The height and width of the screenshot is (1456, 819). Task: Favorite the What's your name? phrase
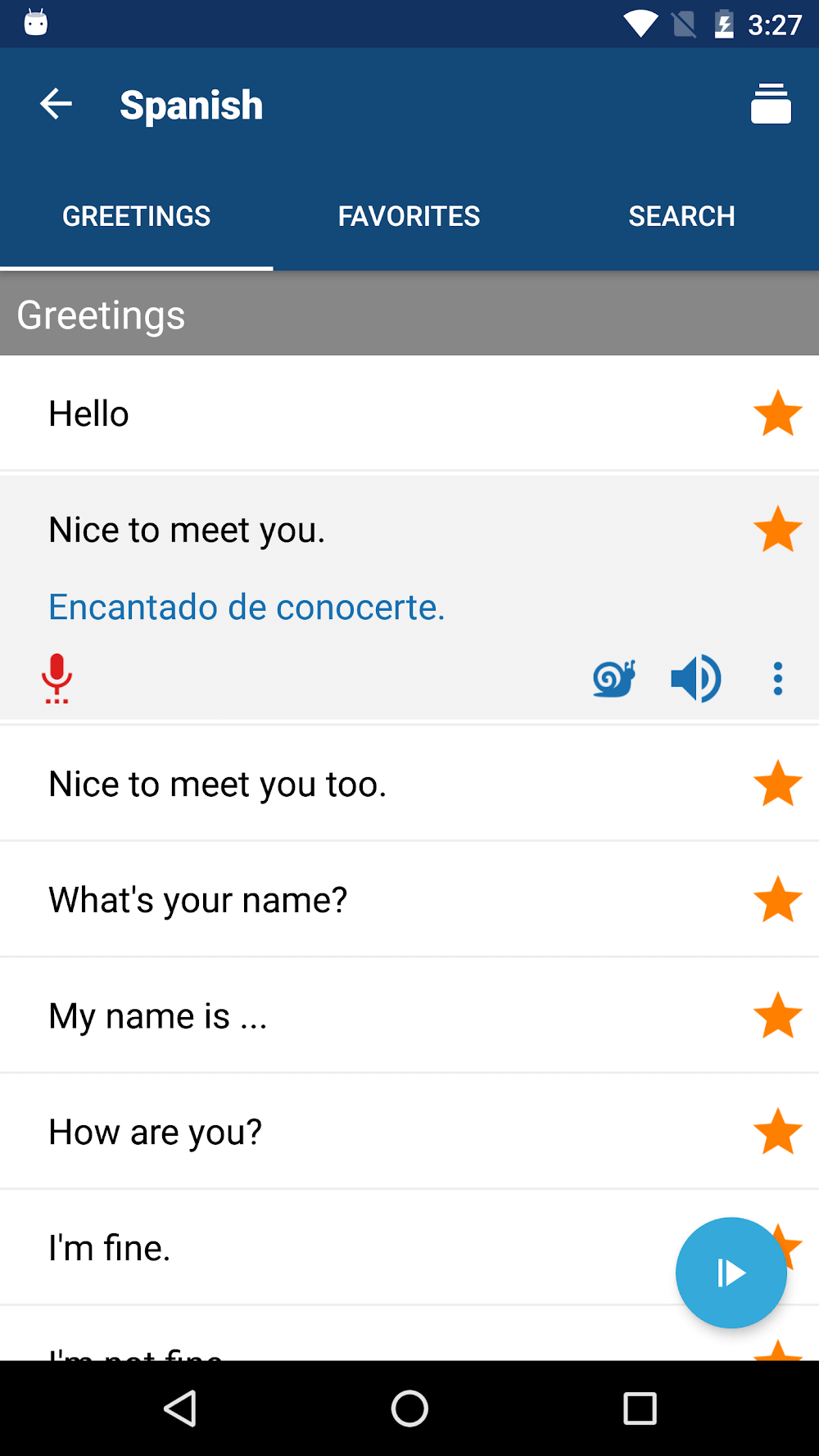click(777, 899)
